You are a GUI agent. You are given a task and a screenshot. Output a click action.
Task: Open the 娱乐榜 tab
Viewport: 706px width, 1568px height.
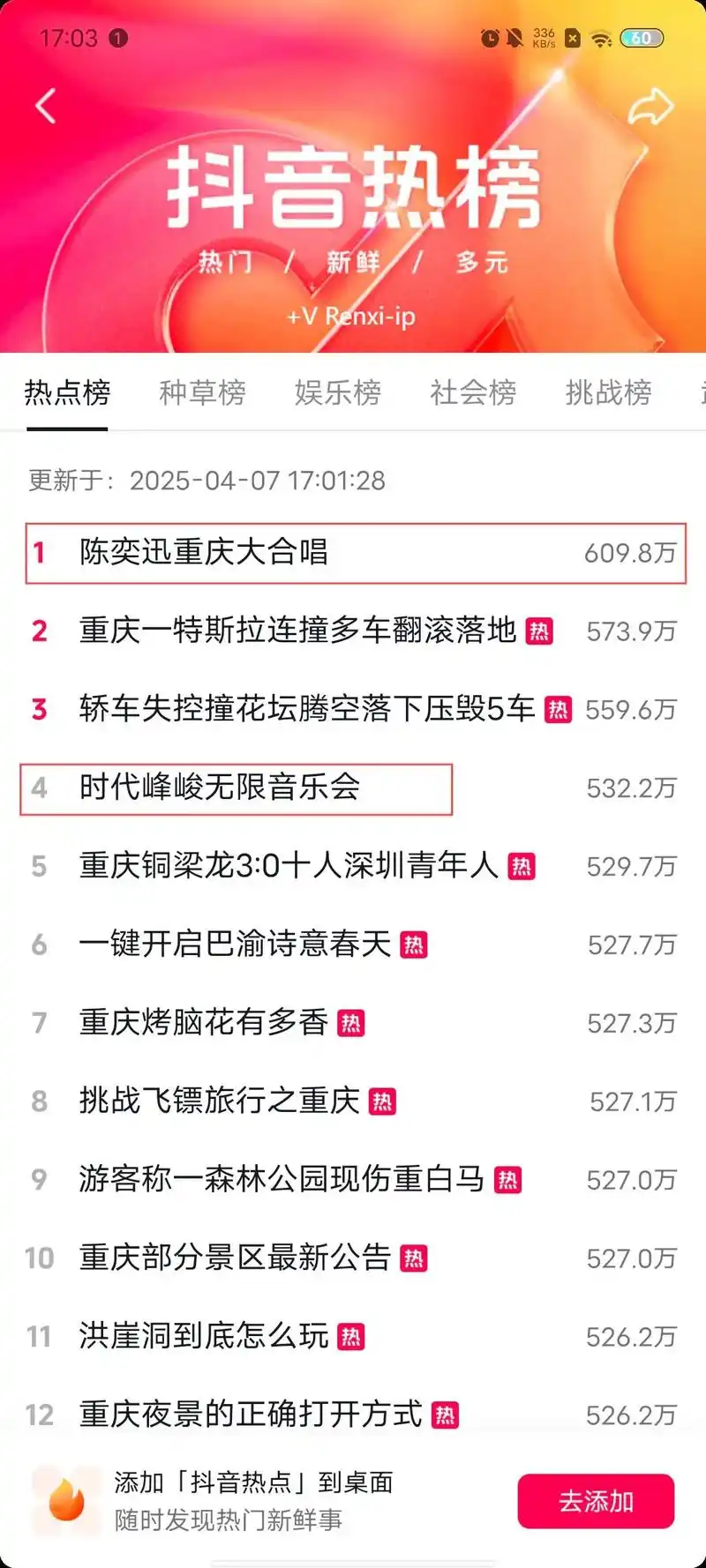pyautogui.click(x=338, y=393)
